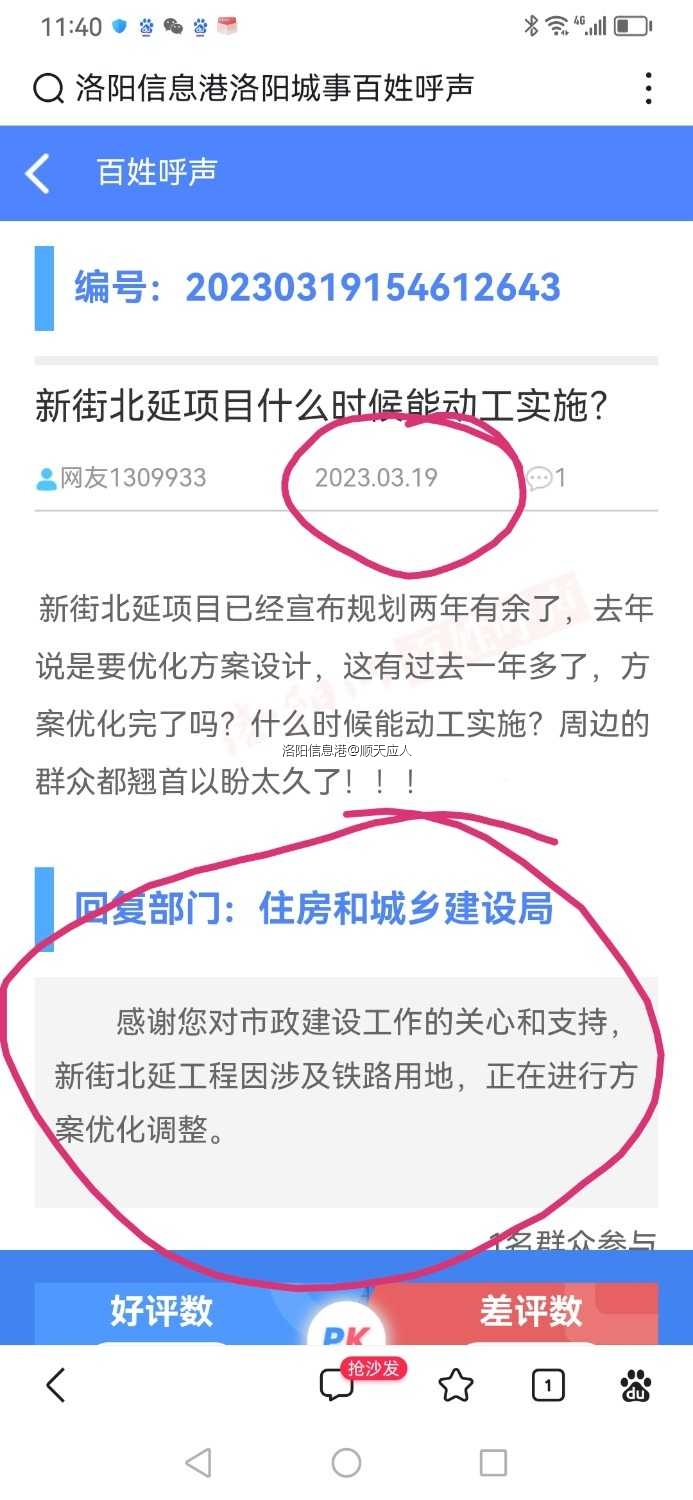
Task: Open the browser overflow menu
Action: click(x=649, y=88)
